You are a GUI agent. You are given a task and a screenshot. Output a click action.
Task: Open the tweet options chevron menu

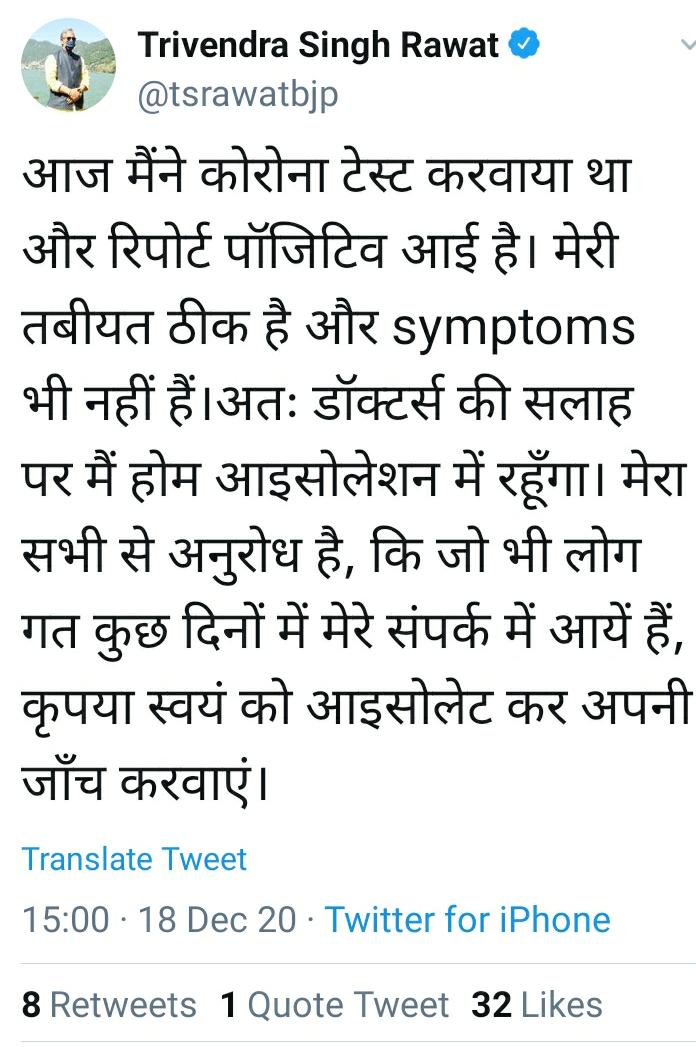click(688, 45)
